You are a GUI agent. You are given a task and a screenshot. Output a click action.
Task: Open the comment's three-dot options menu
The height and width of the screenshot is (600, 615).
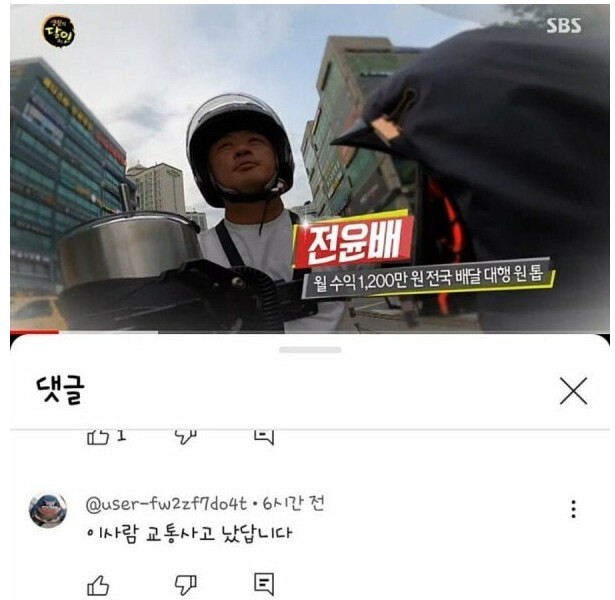(x=573, y=509)
